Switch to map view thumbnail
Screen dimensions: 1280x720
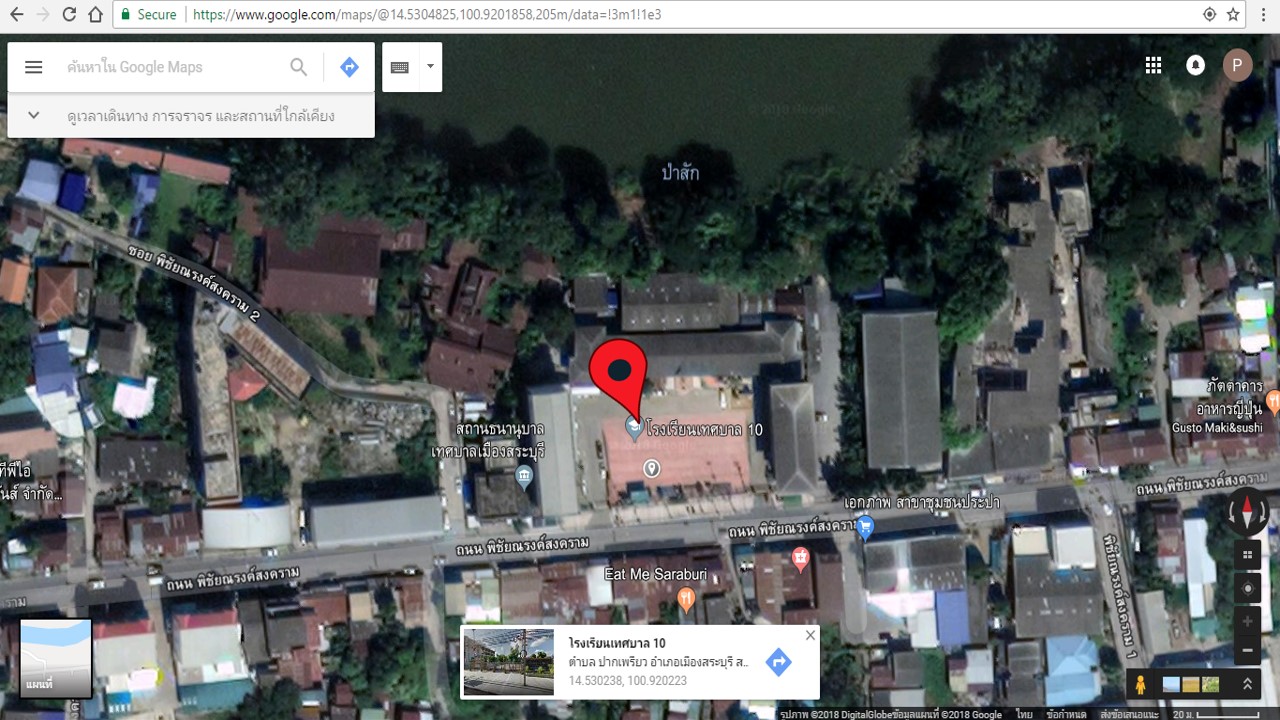point(56,657)
